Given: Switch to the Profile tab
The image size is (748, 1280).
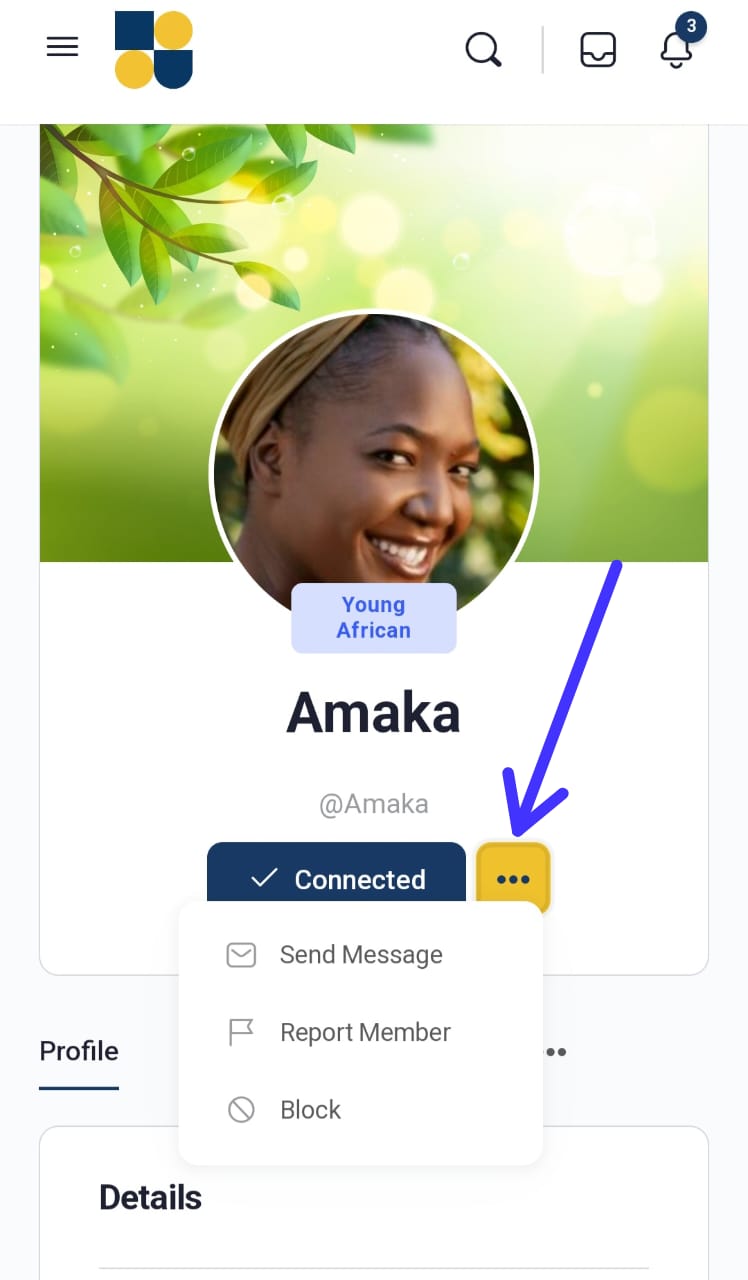Looking at the screenshot, I should 79,1051.
